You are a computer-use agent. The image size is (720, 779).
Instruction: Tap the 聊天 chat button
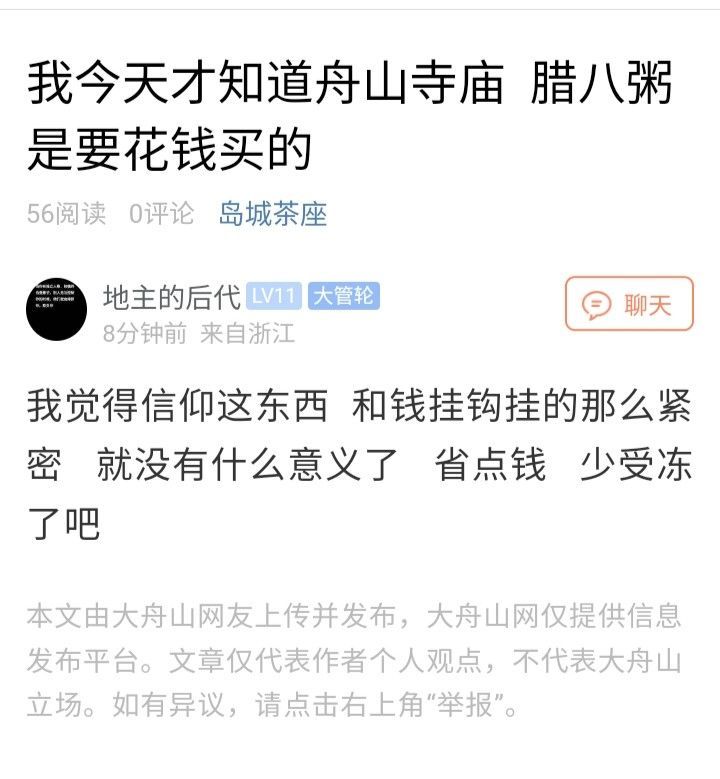[x=629, y=304]
